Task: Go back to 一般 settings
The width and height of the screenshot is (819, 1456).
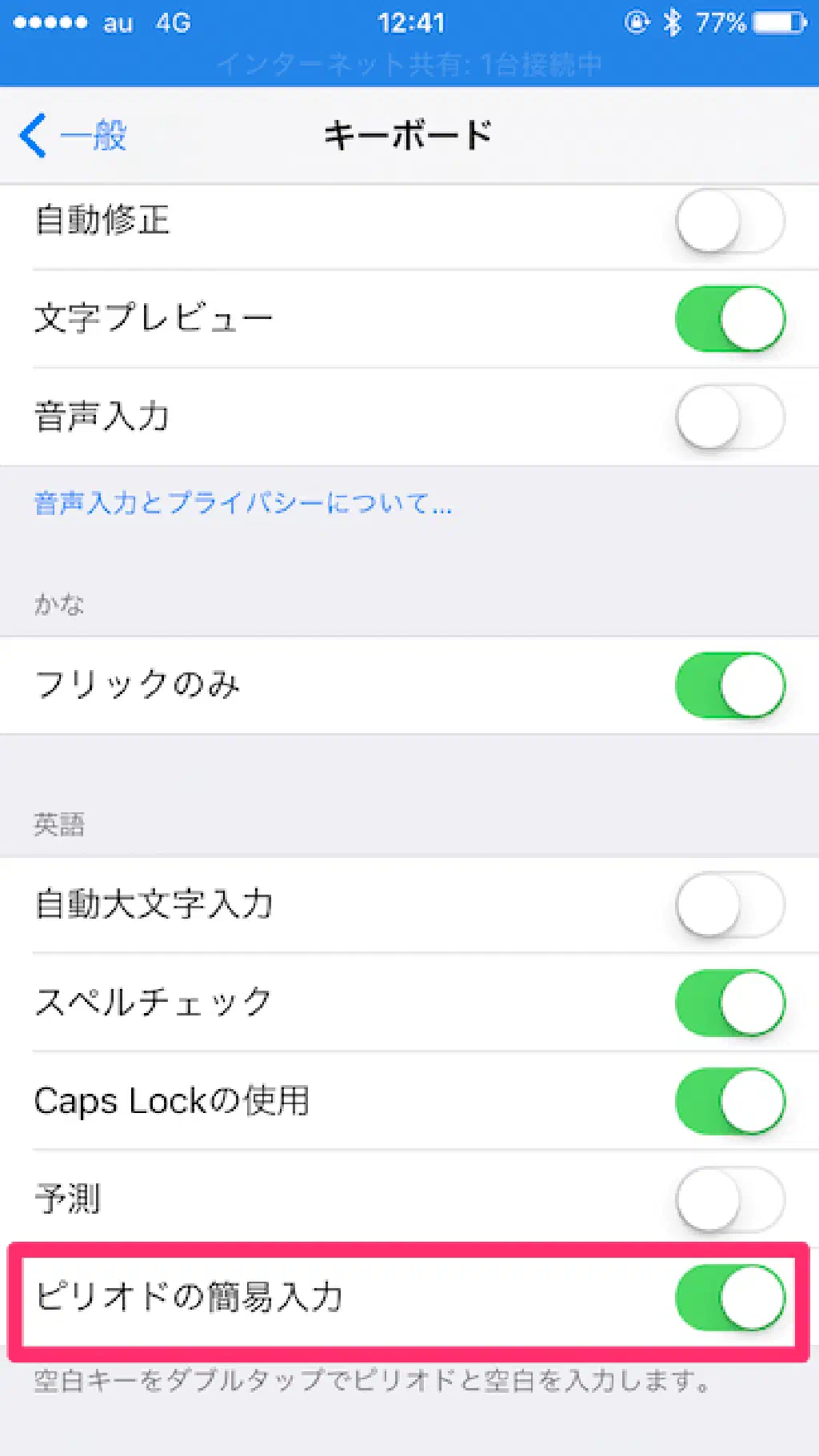Action: (x=74, y=135)
